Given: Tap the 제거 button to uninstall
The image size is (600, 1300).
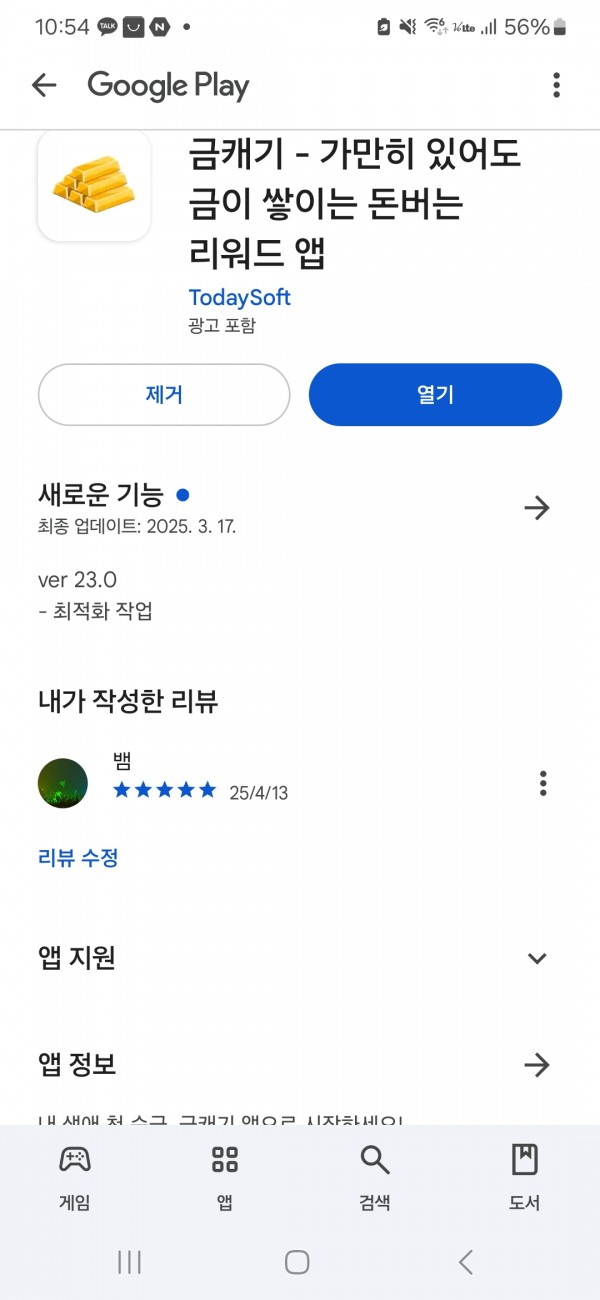Looking at the screenshot, I should pyautogui.click(x=164, y=395).
